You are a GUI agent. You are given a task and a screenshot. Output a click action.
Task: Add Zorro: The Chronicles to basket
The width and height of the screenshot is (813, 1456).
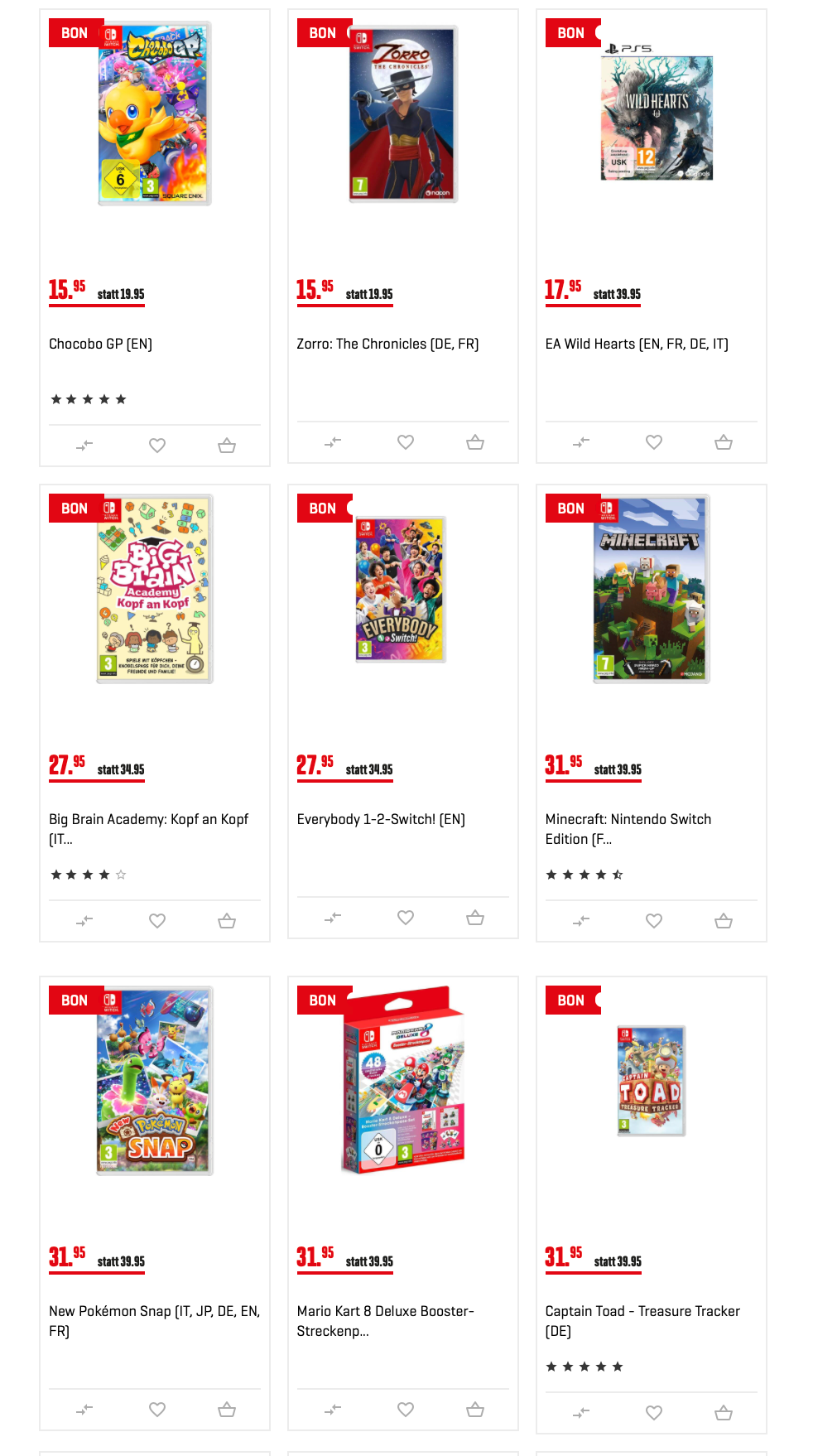475,442
